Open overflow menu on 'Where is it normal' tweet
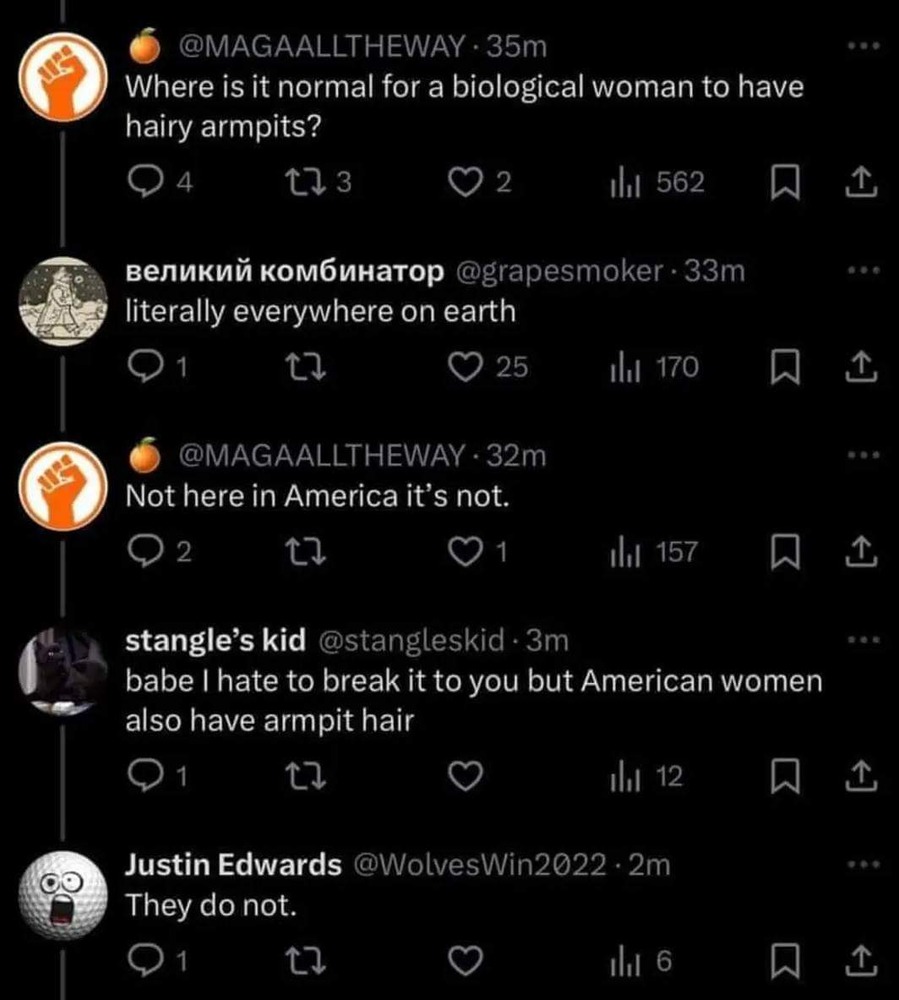Viewport: 899px width, 1000px height. point(860,47)
